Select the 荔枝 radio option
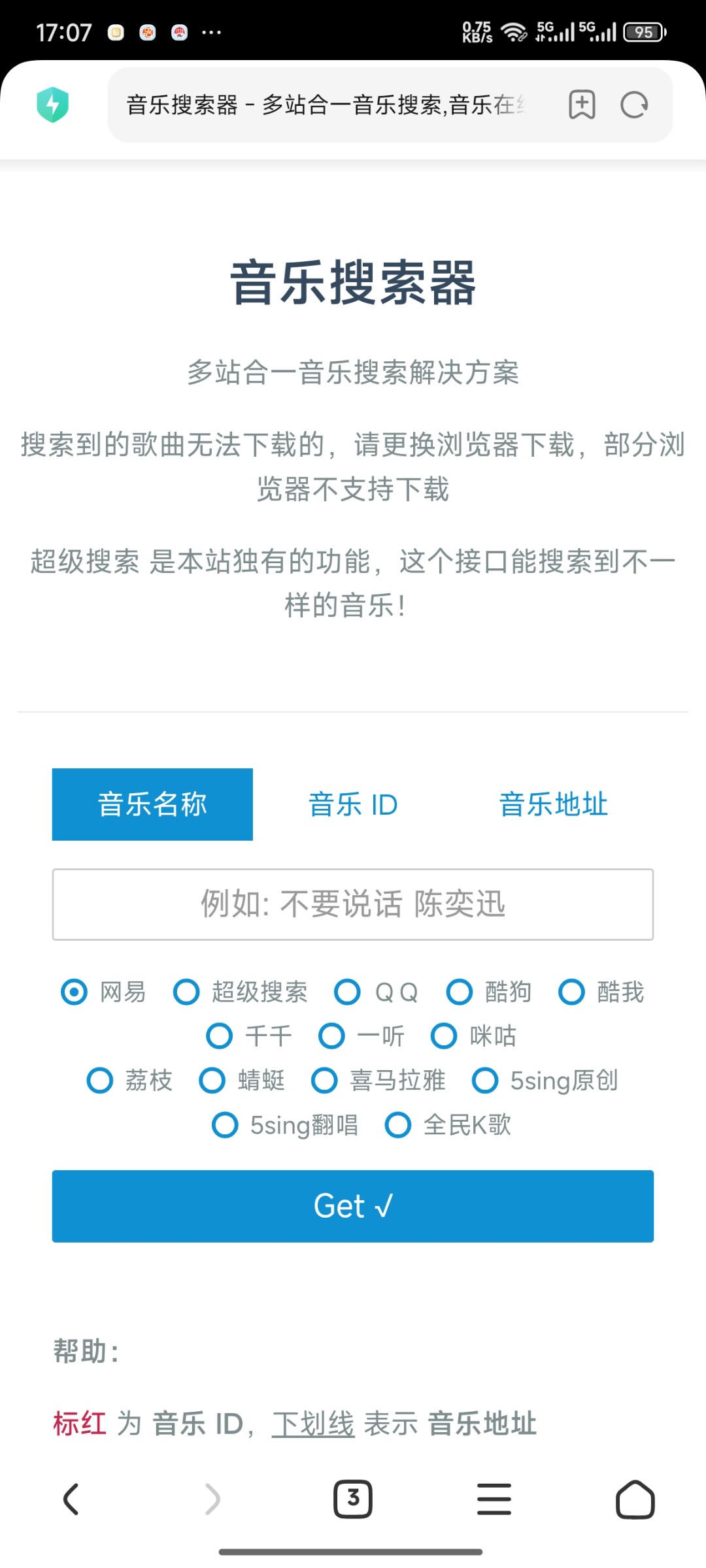Image resolution: width=706 pixels, height=1568 pixels. pyautogui.click(x=100, y=1080)
